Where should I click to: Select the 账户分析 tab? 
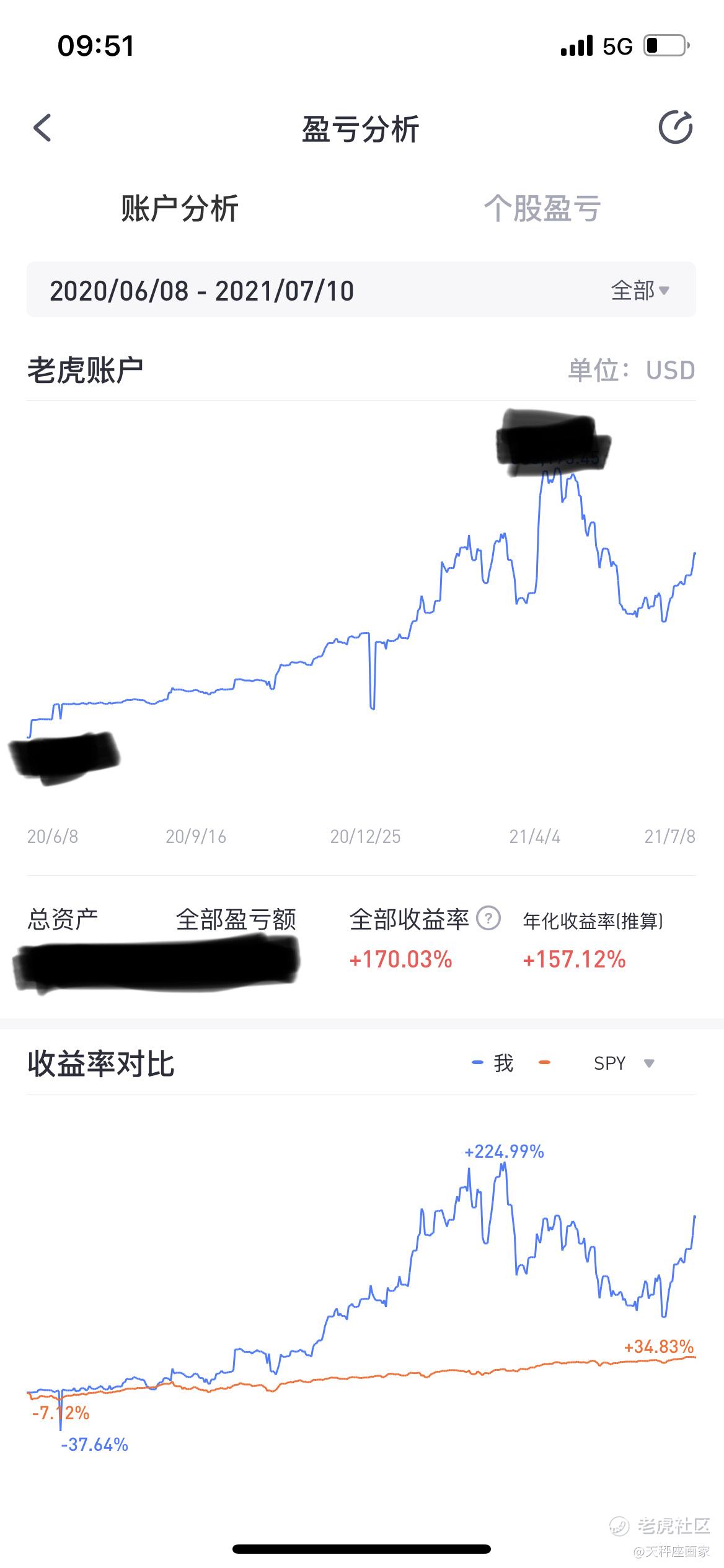pyautogui.click(x=180, y=209)
